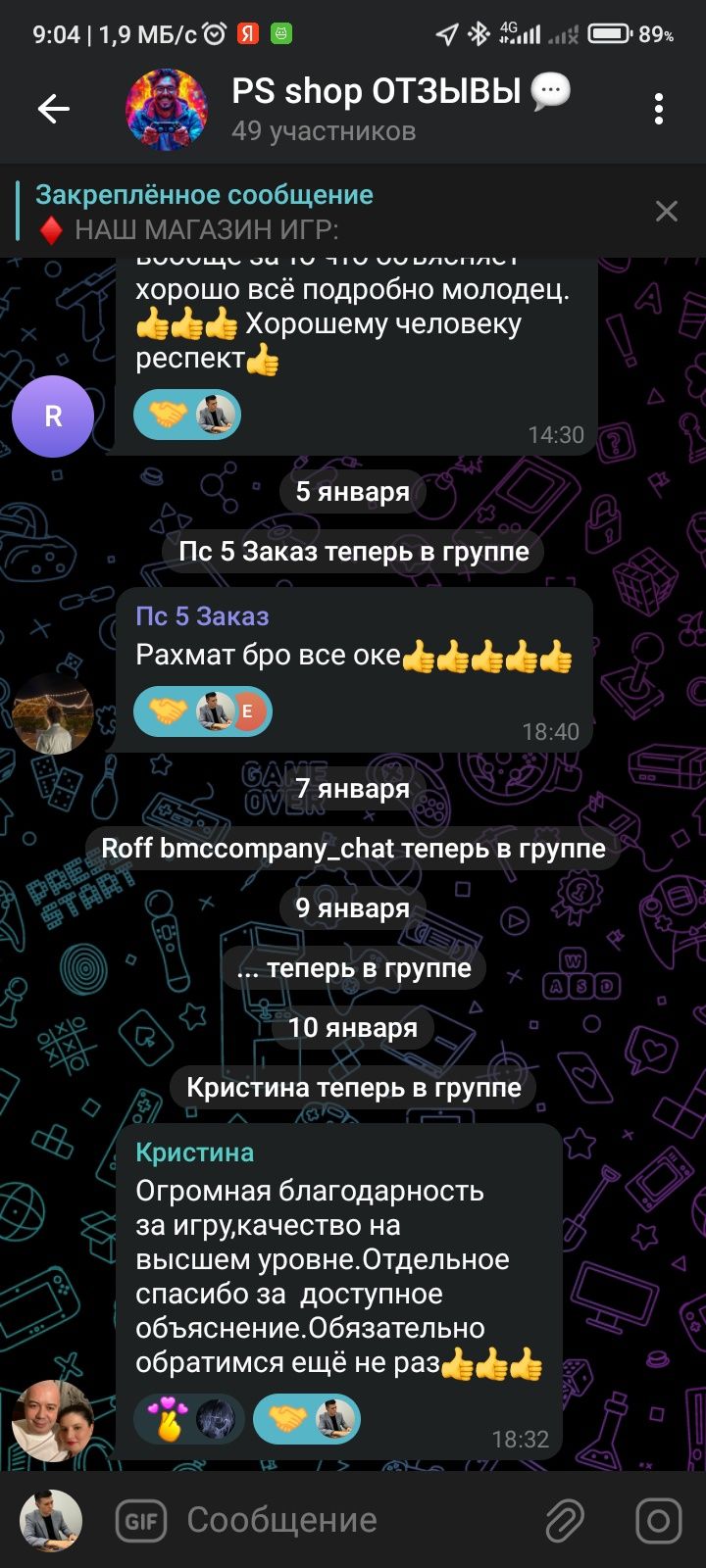Open Кристина's profile avatar

coord(53,1421)
